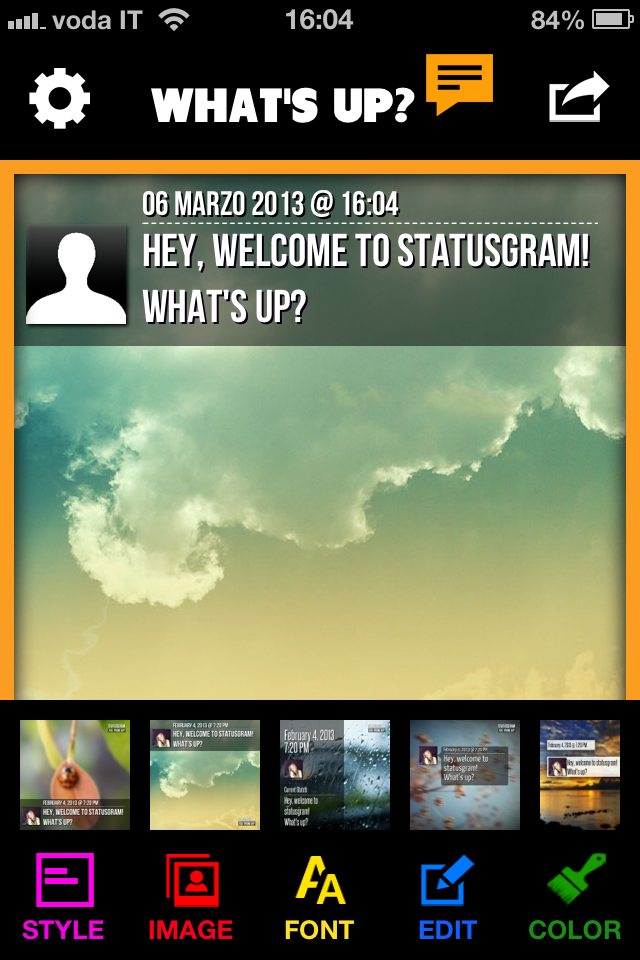Pick the rainy window style thumbnail
The width and height of the screenshot is (640, 960).
[x=335, y=775]
